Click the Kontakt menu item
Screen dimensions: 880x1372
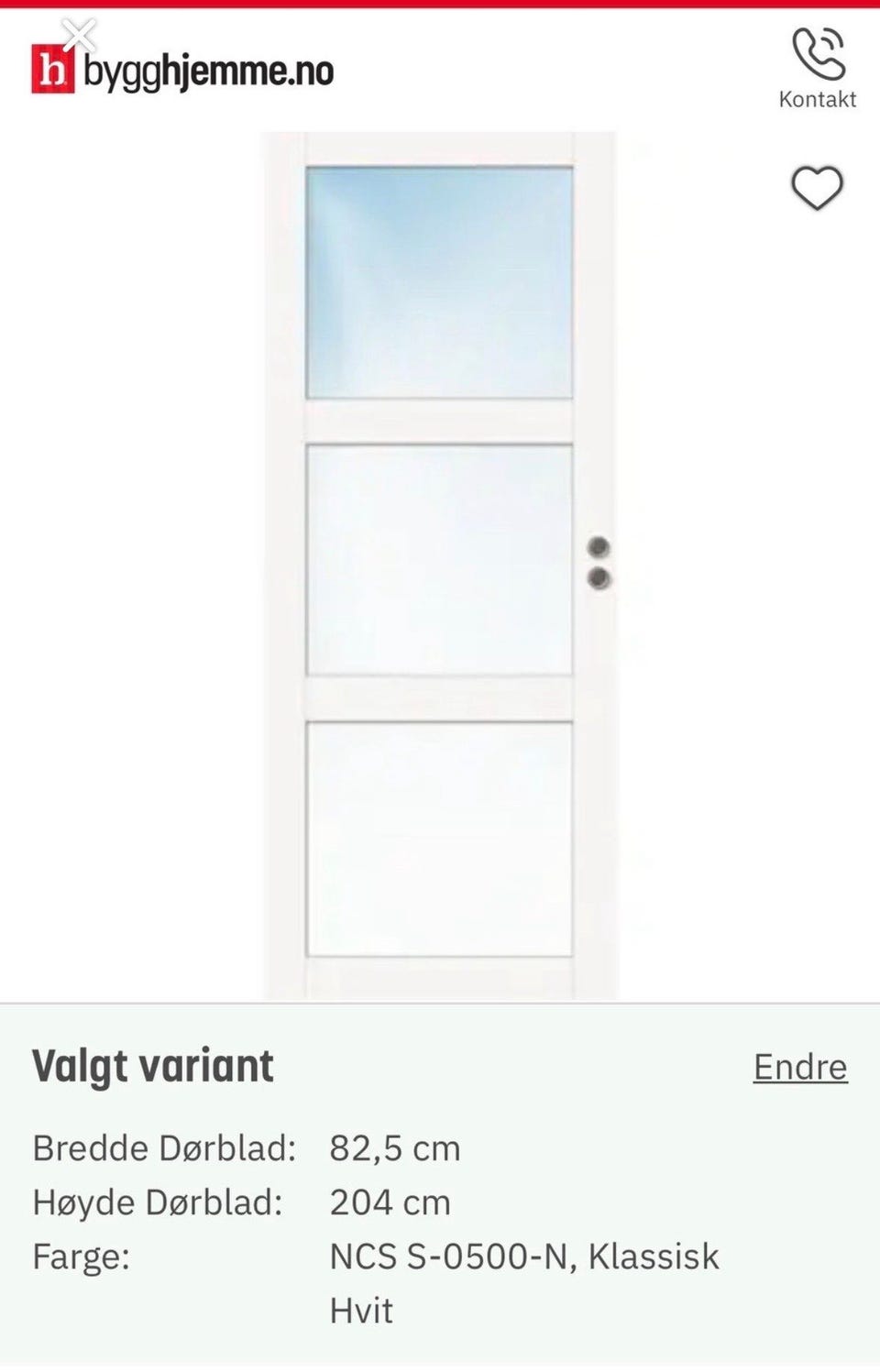[x=817, y=100]
